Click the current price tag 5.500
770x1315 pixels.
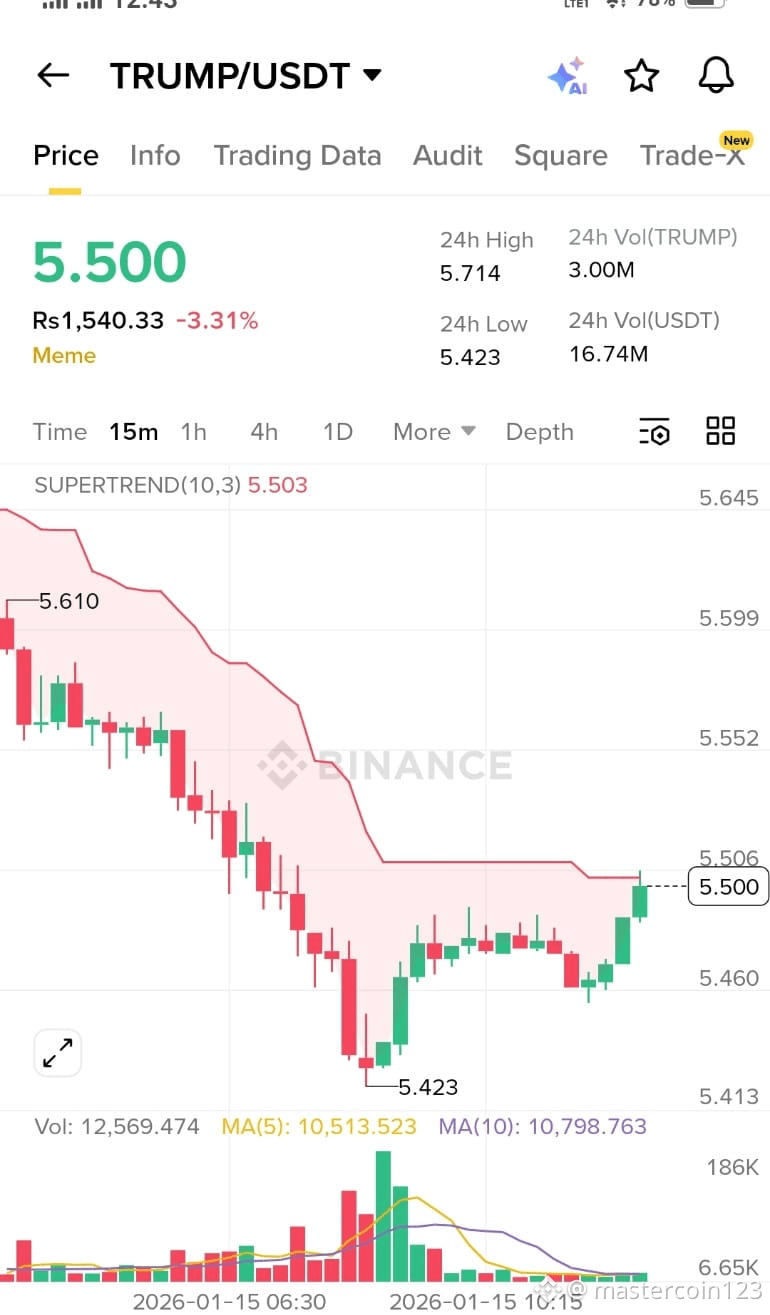click(x=727, y=886)
